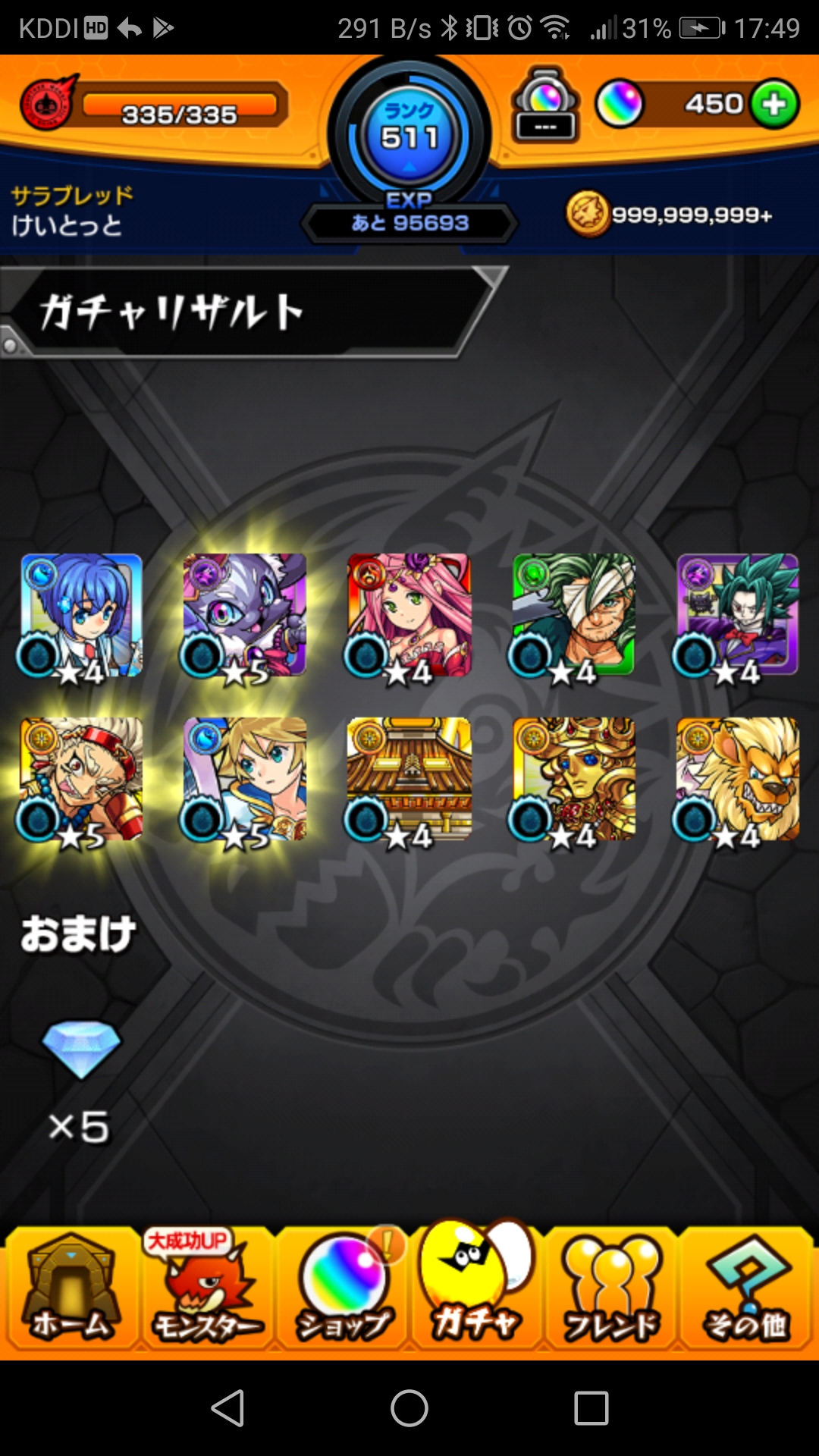Open the ホーム tab

point(71,1288)
